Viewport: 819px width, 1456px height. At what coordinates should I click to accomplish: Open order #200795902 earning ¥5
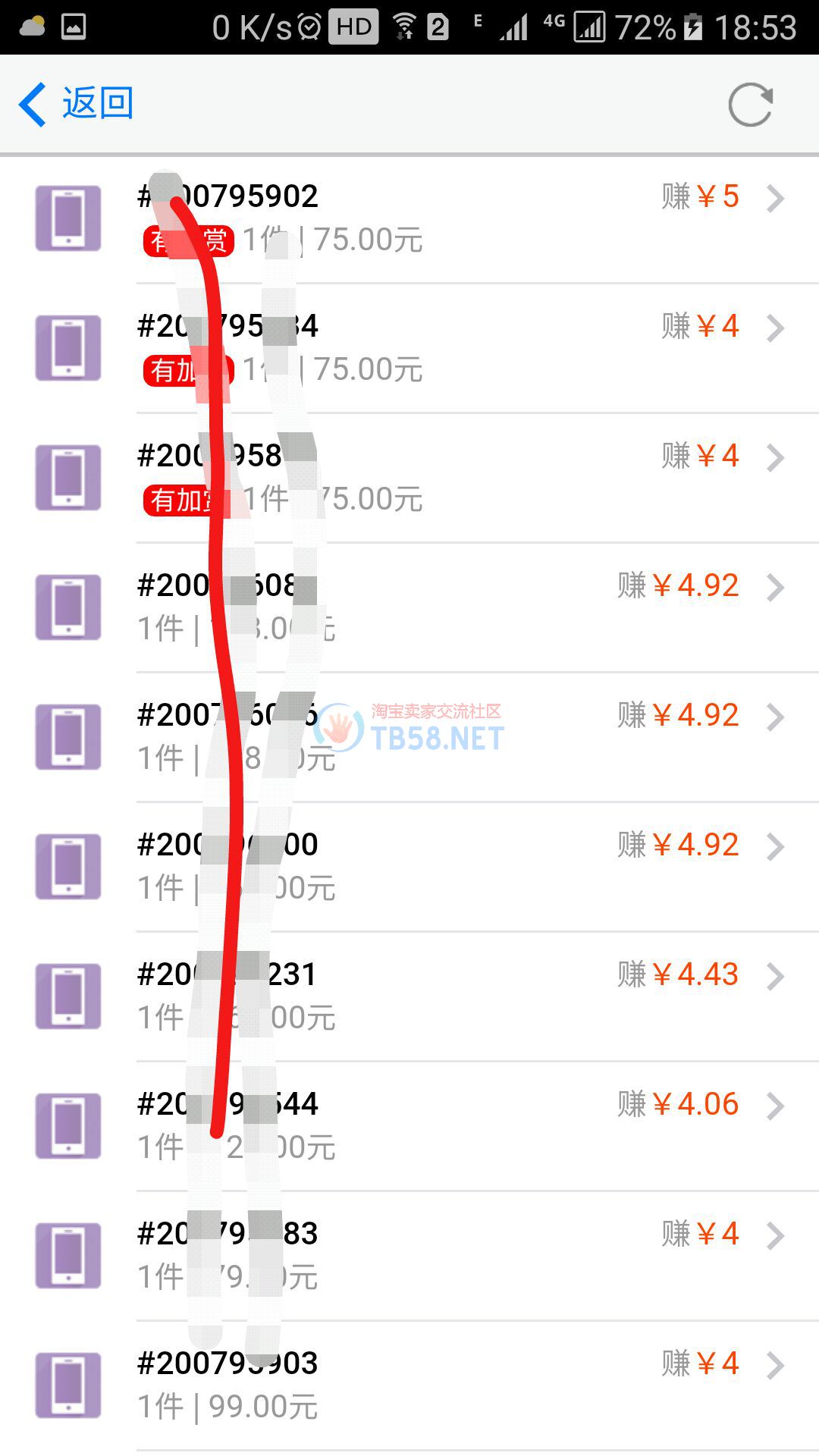pos(455,218)
